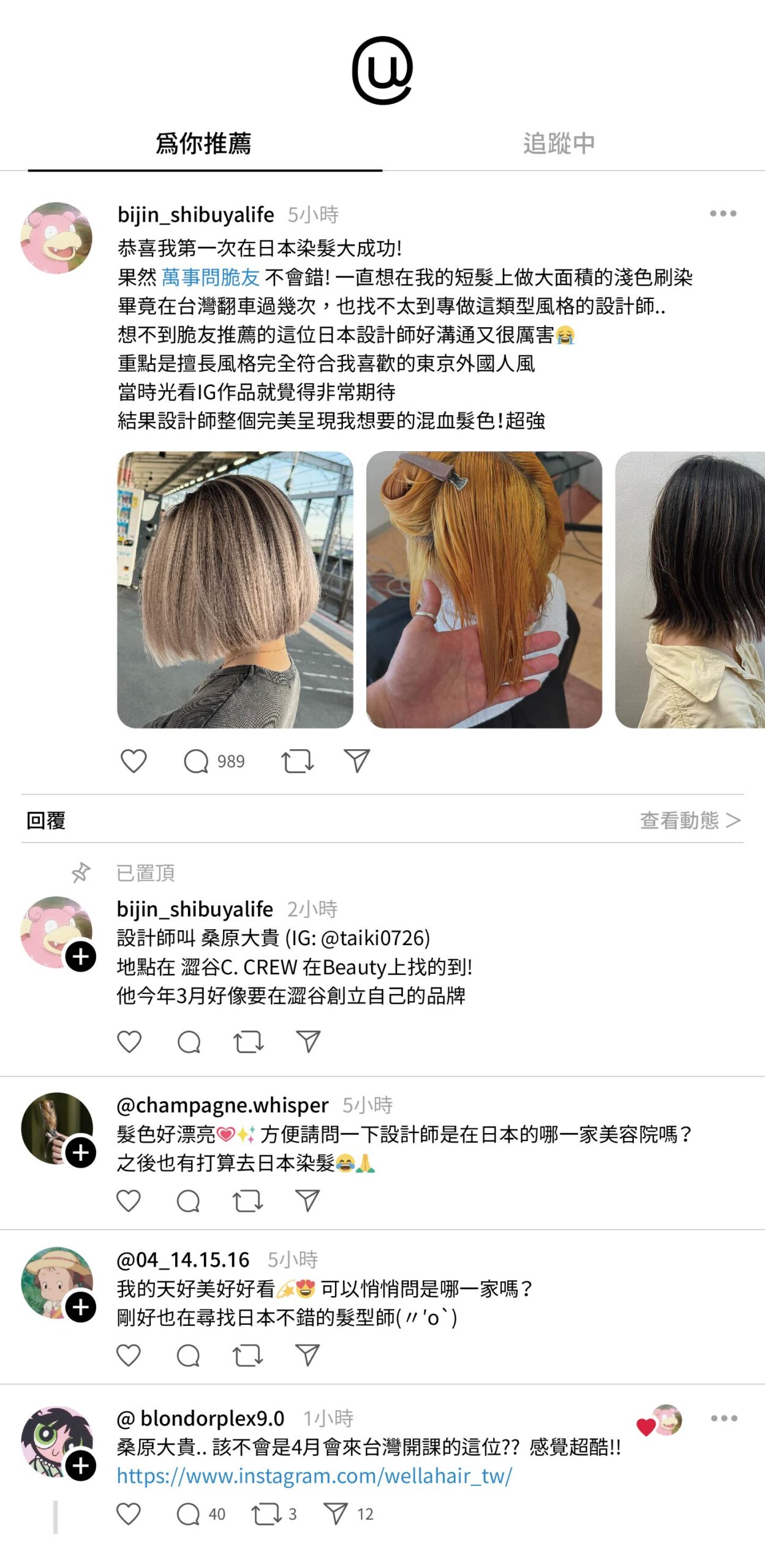765x1568 pixels.
Task: Open the overflow menu on bijin_shibuyalife's main post
Action: point(723,213)
